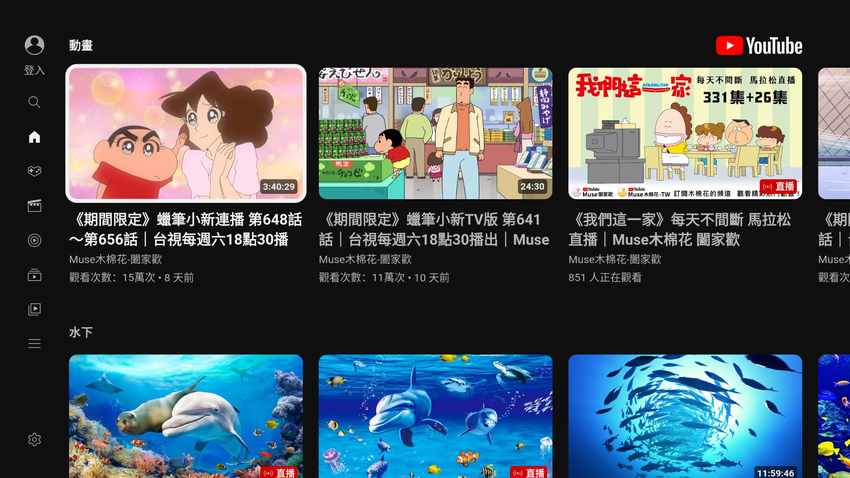Open the account sign-in (登入) icon
850x478 pixels.
pyautogui.click(x=34, y=46)
